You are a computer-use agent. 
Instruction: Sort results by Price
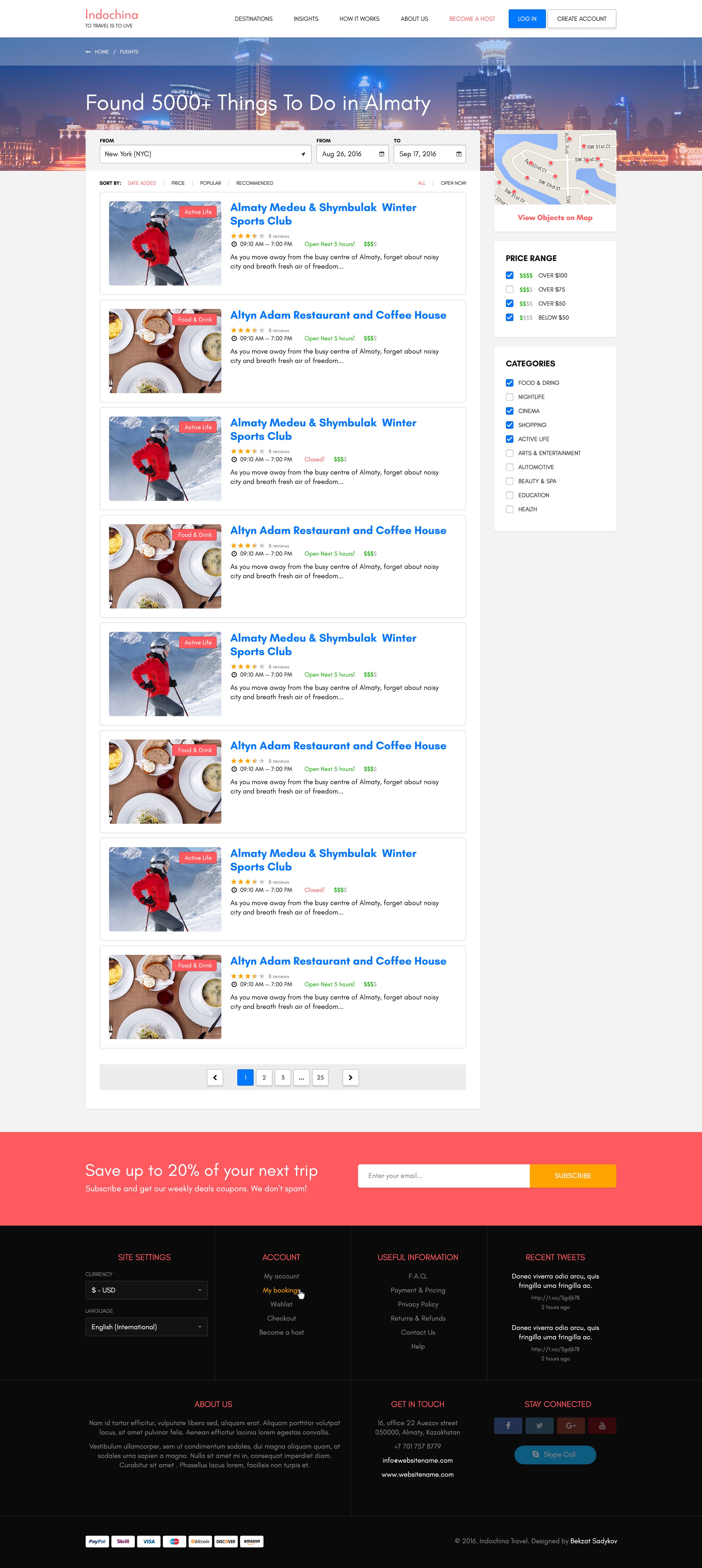[x=178, y=183]
